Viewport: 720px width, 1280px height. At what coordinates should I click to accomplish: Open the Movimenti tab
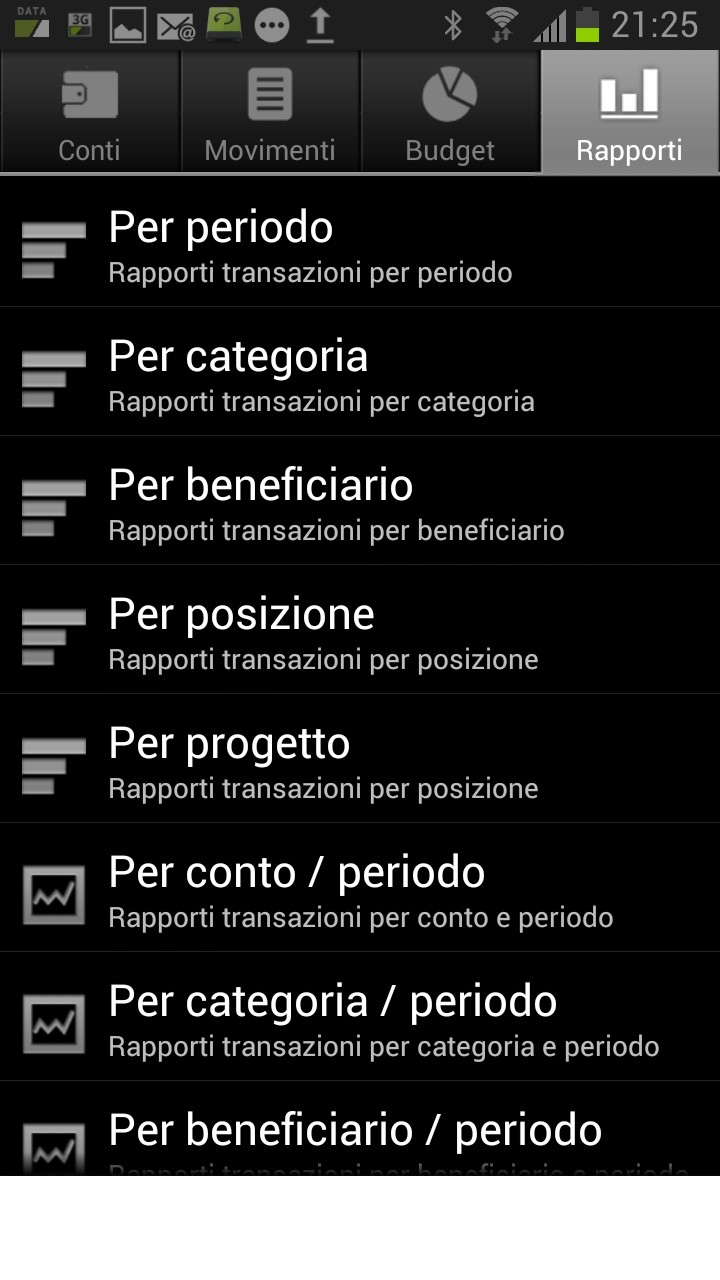pos(270,112)
